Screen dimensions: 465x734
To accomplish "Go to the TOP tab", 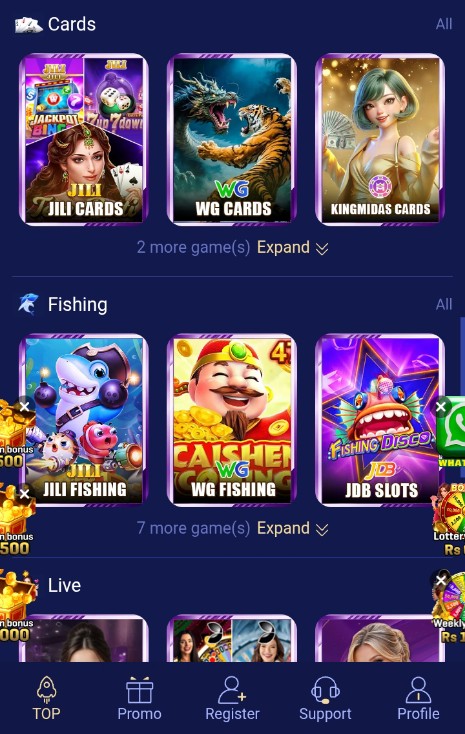I will click(46, 698).
